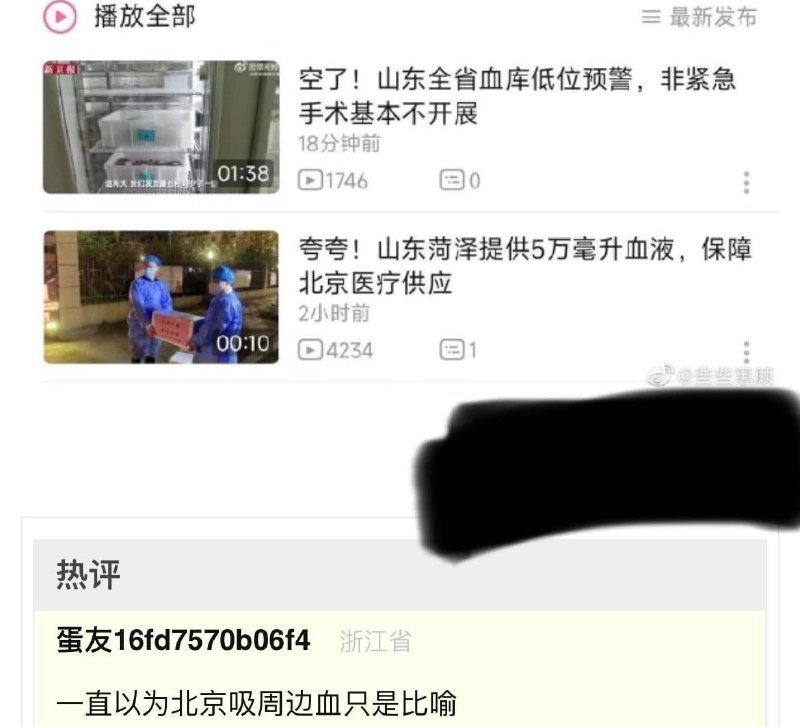Open commenter 蛋友16fd7570b06f4's profile
The width and height of the screenshot is (800, 727).
[183, 640]
